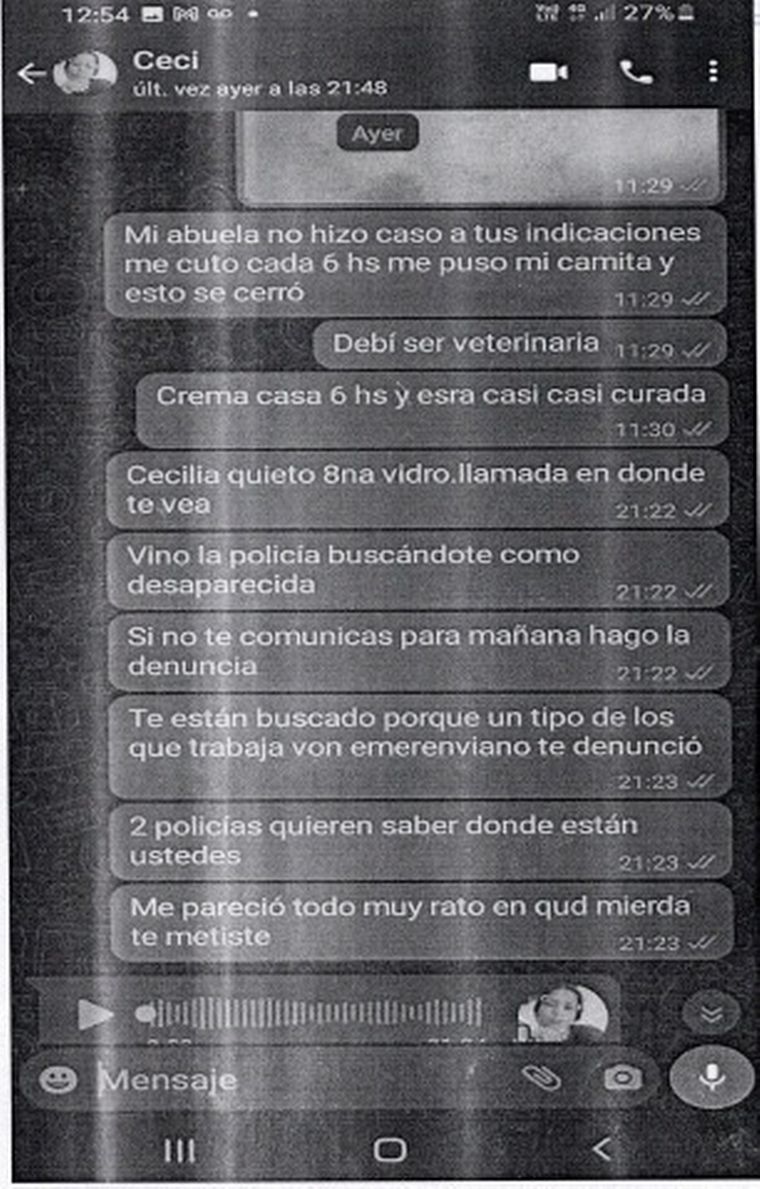The height and width of the screenshot is (1189, 760).
Task: Start a voice call with Ceci
Action: 634,72
